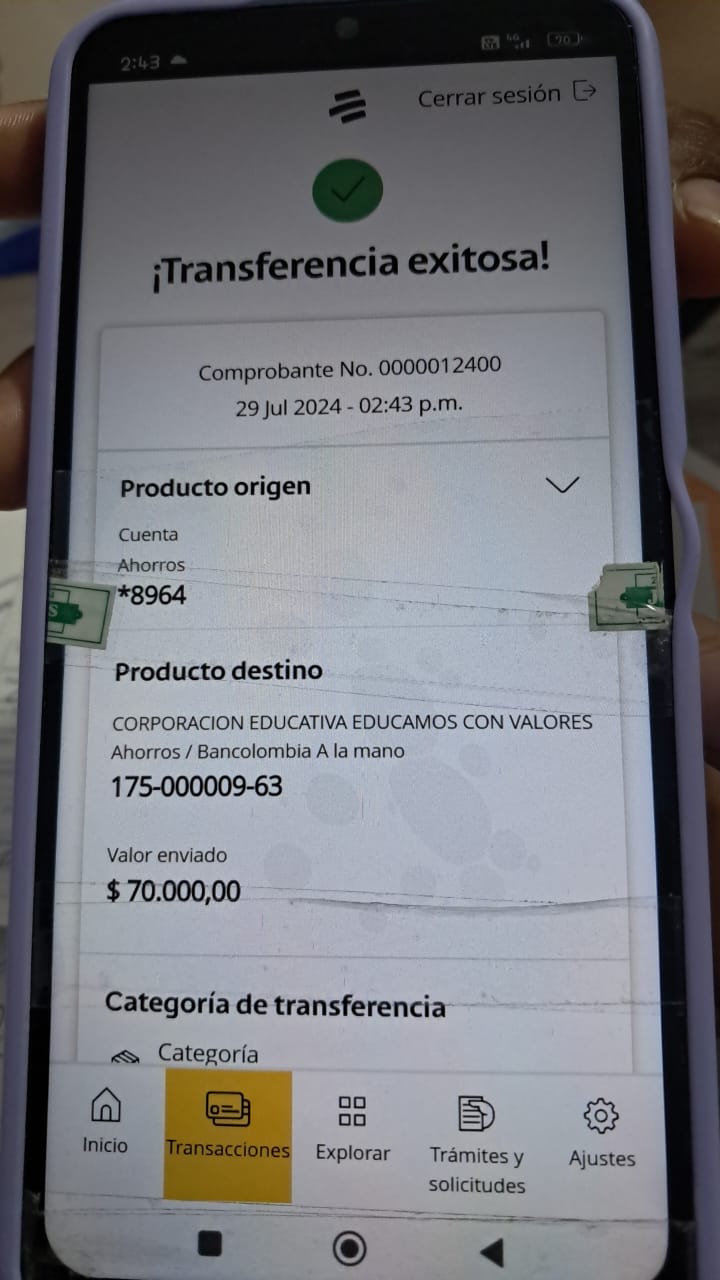The image size is (720, 1280).
Task: Open the Ajustes settings tab
Action: 601,1133
